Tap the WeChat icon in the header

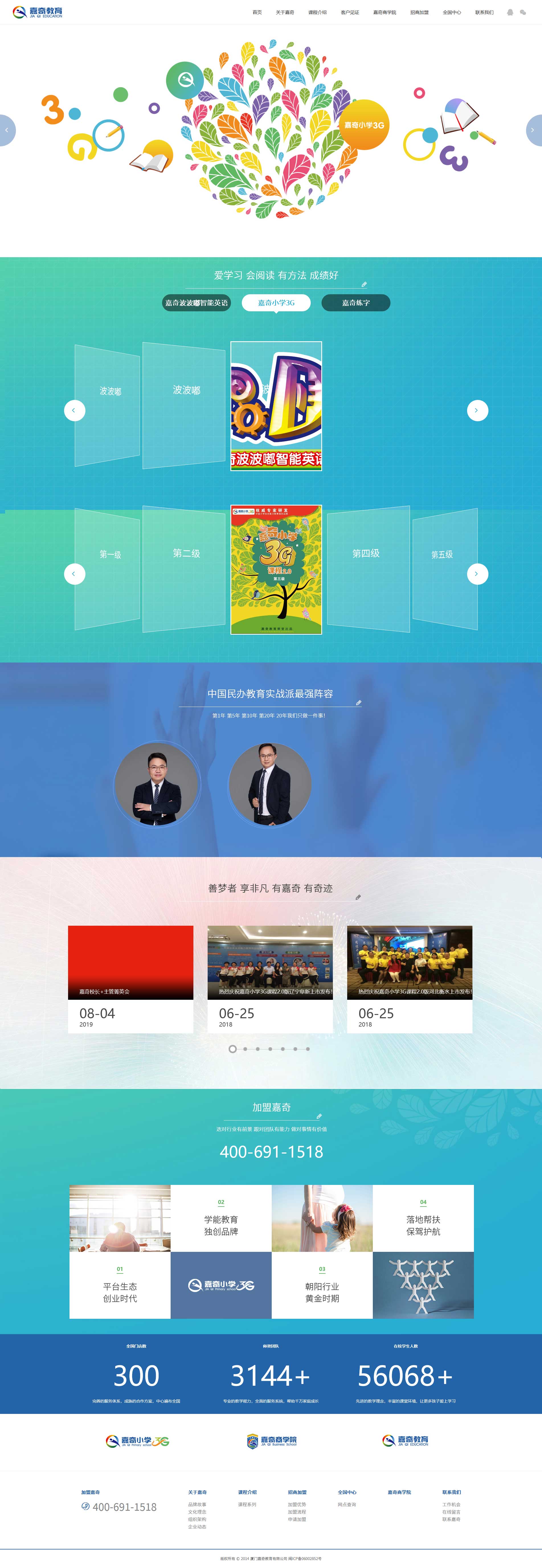click(523, 12)
